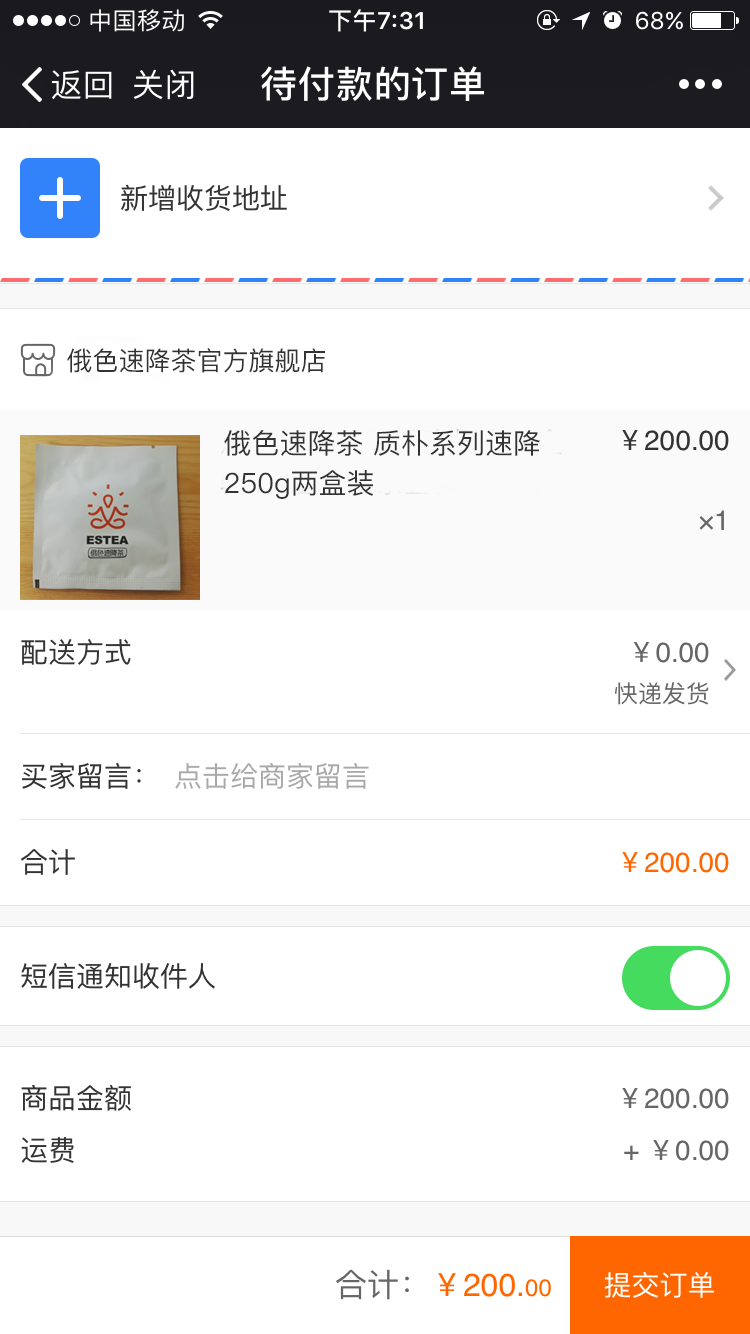Go back using the 返回 arrow
Screen dimensions: 750x1334
(x=67, y=85)
